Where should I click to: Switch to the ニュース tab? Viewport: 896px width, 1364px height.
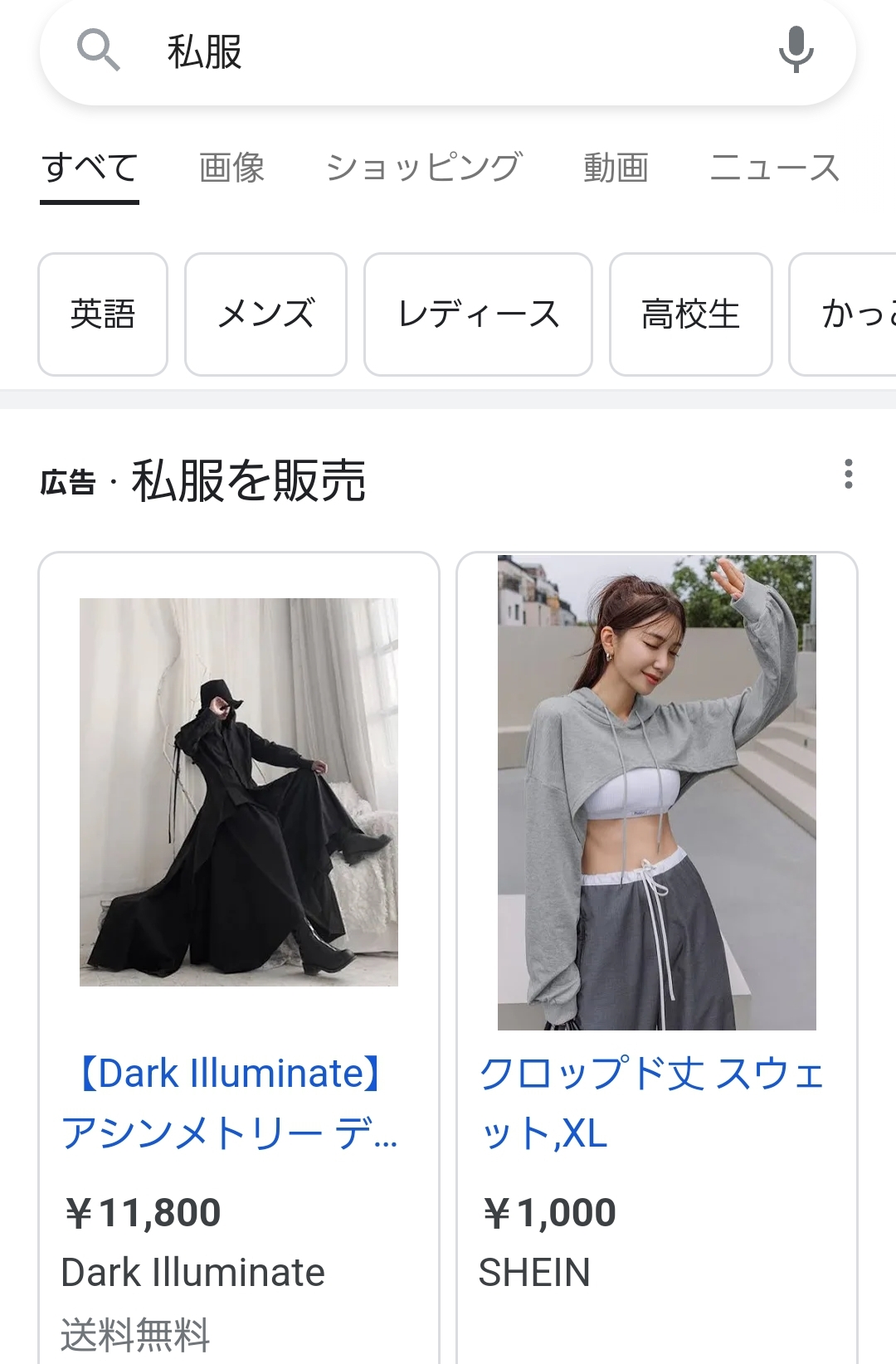774,168
